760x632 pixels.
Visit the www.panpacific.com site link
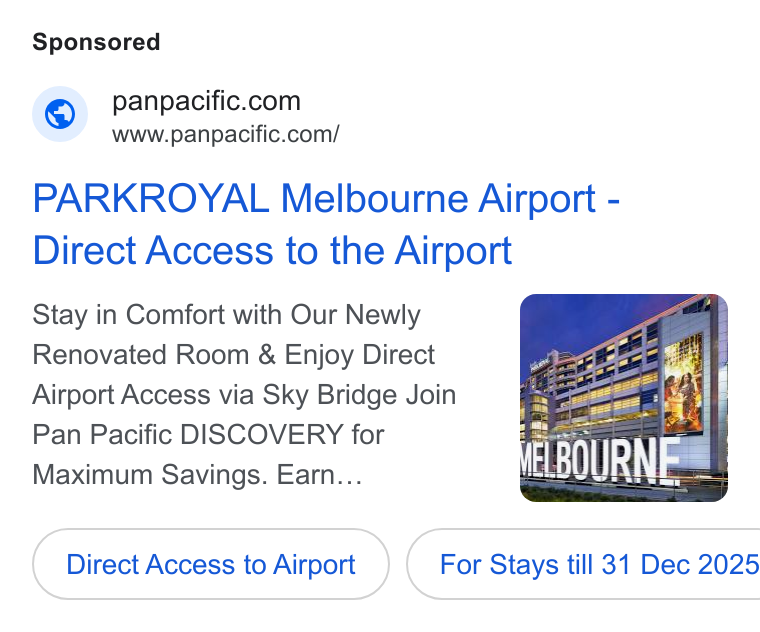tap(225, 135)
